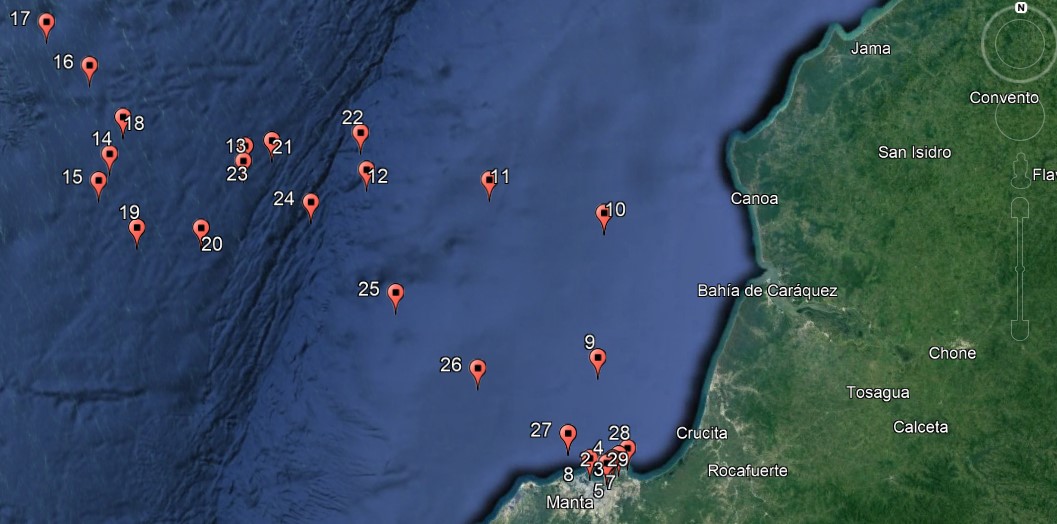Tap the north indicator on the compass
Image resolution: width=1057 pixels, height=524 pixels.
tap(1021, 8)
